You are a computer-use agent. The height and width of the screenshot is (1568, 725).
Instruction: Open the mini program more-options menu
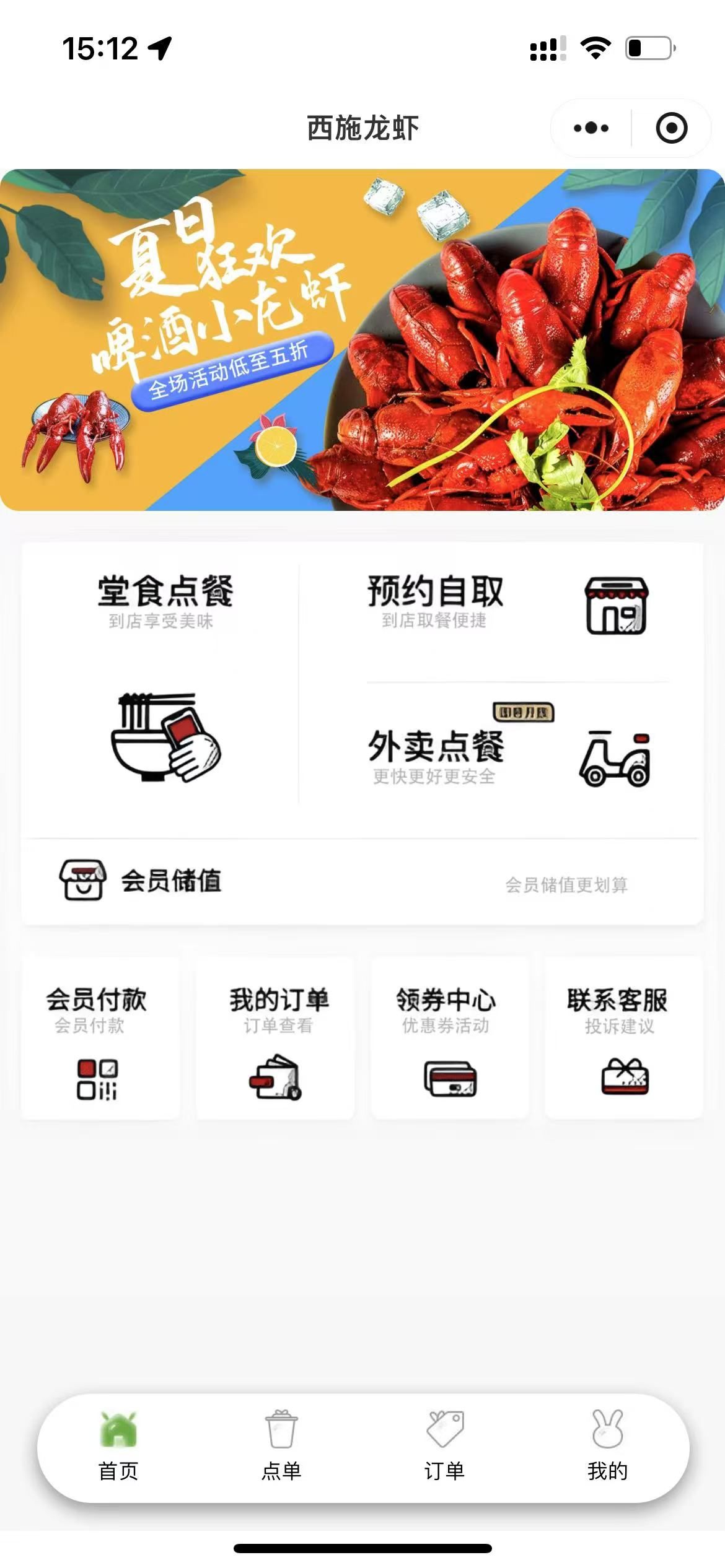pos(591,128)
